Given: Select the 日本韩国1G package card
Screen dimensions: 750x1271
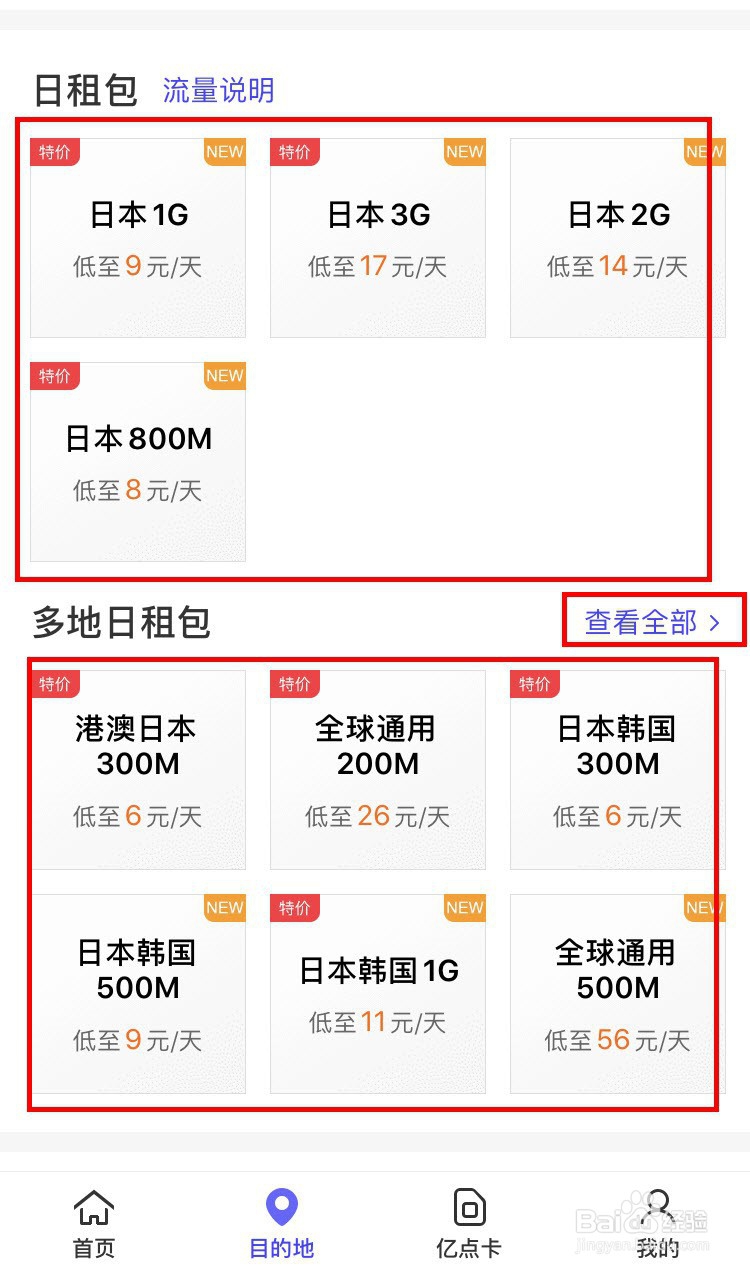Looking at the screenshot, I should tap(377, 995).
